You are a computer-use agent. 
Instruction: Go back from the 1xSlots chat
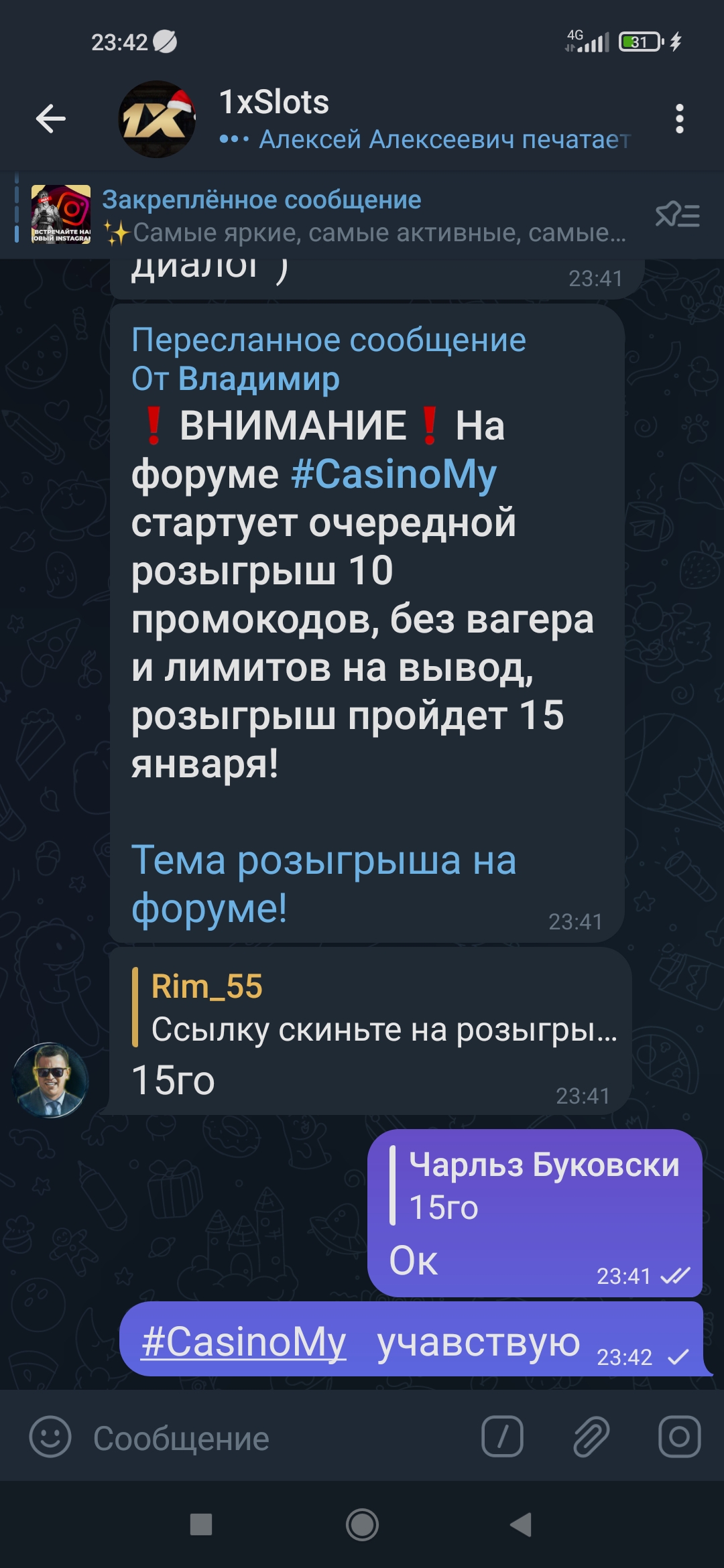click(x=50, y=119)
